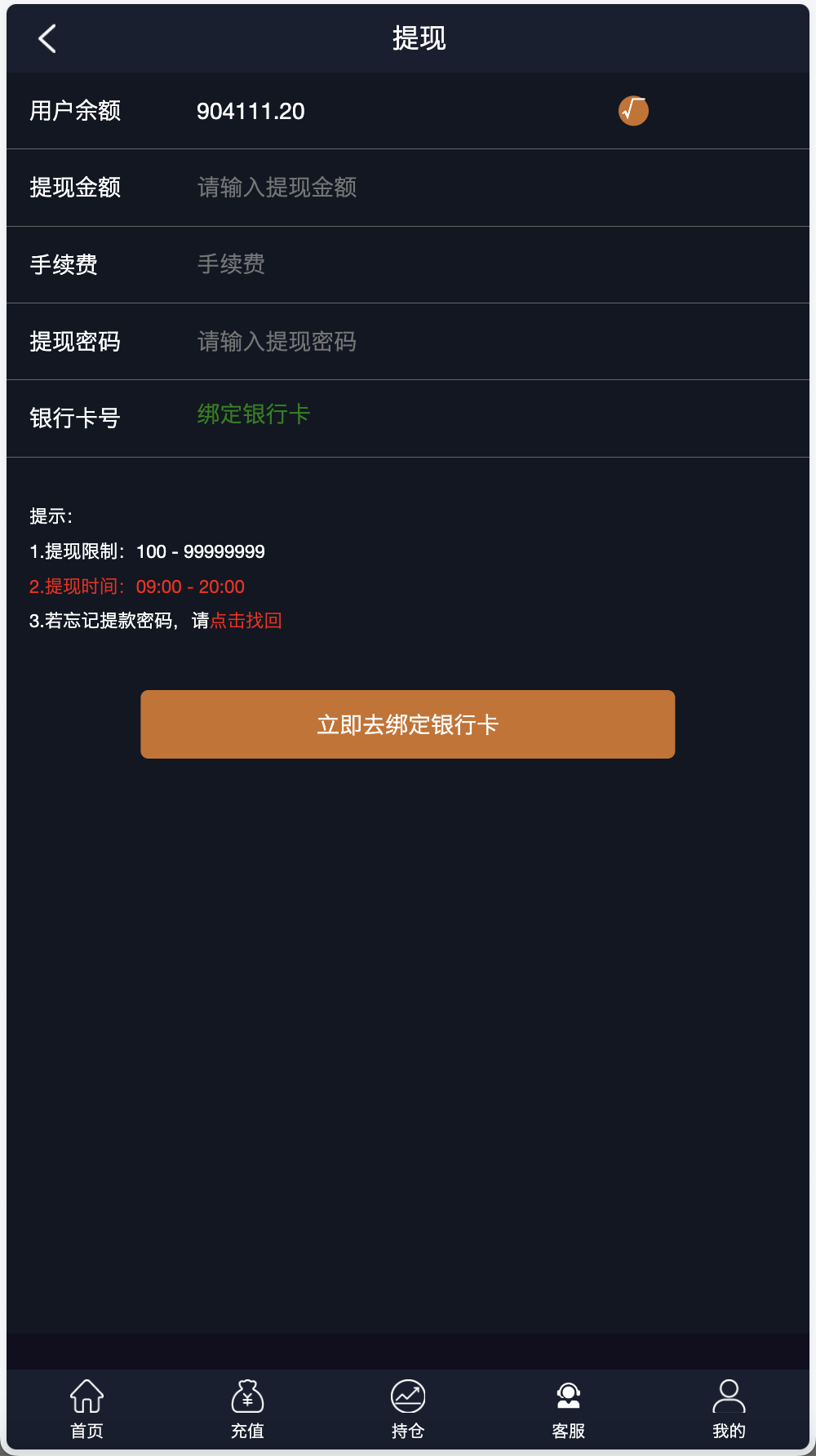Select the 提现 title text
Screen dimensions: 816x1456
click(x=419, y=38)
